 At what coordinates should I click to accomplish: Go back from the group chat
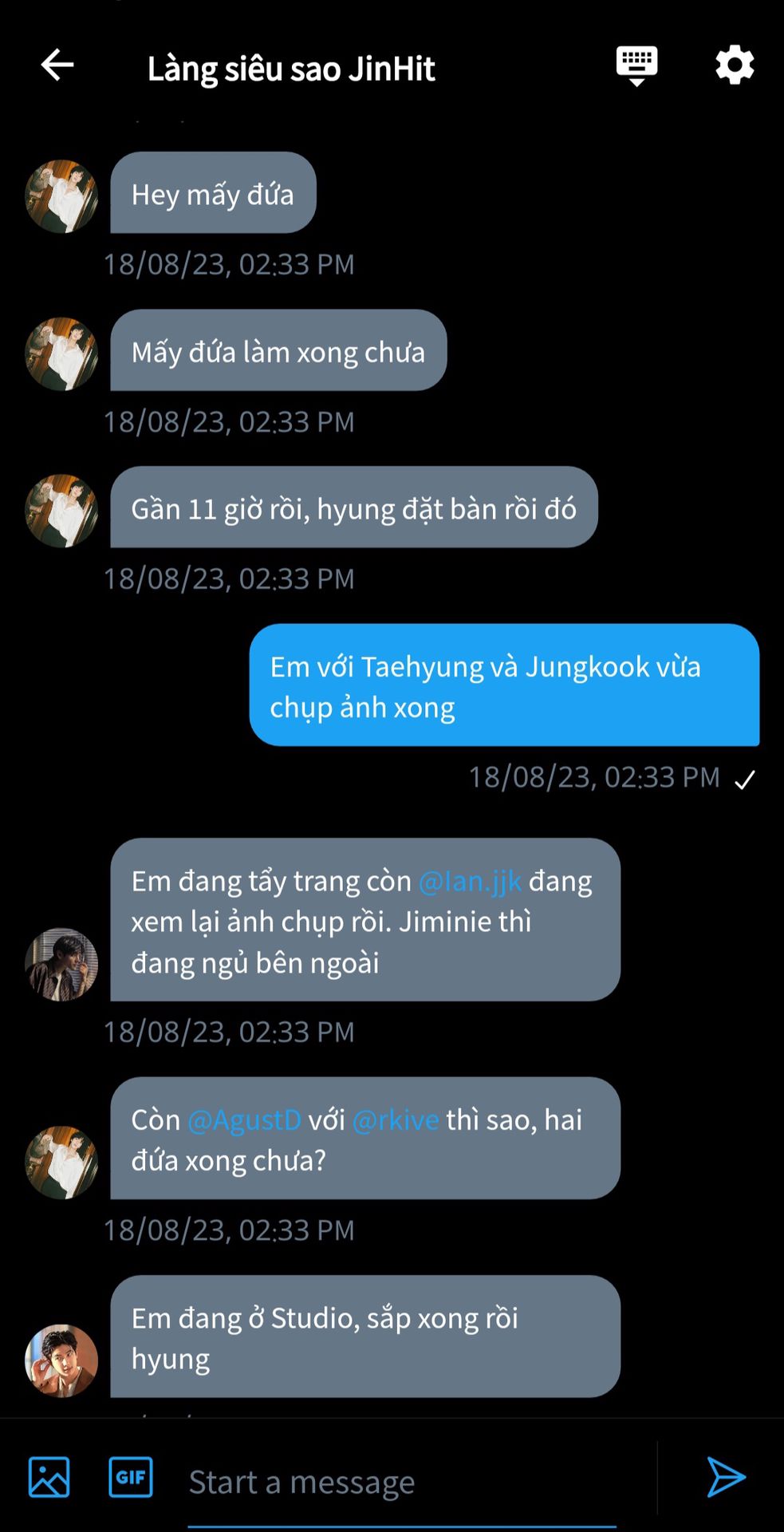57,65
